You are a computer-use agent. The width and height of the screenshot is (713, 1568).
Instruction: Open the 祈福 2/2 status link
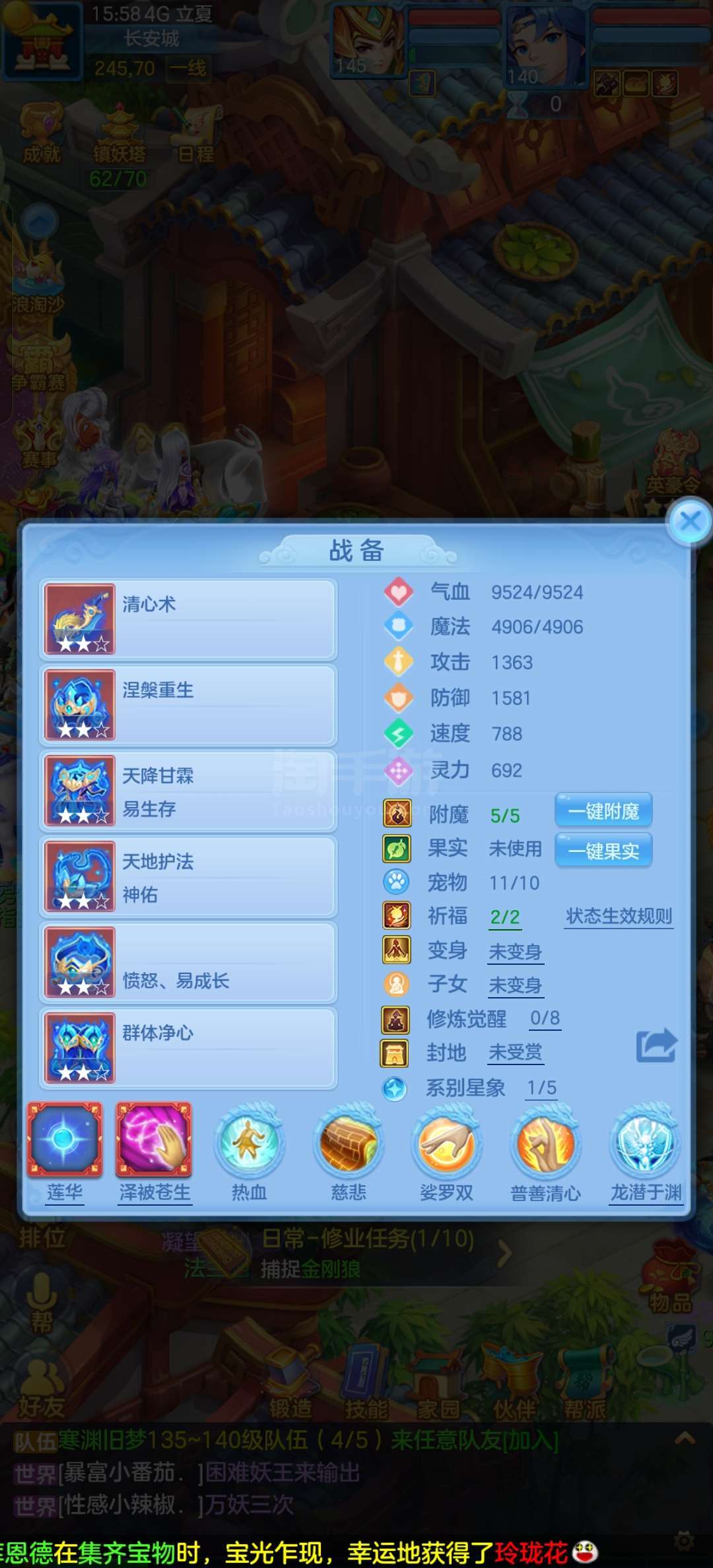point(505,917)
